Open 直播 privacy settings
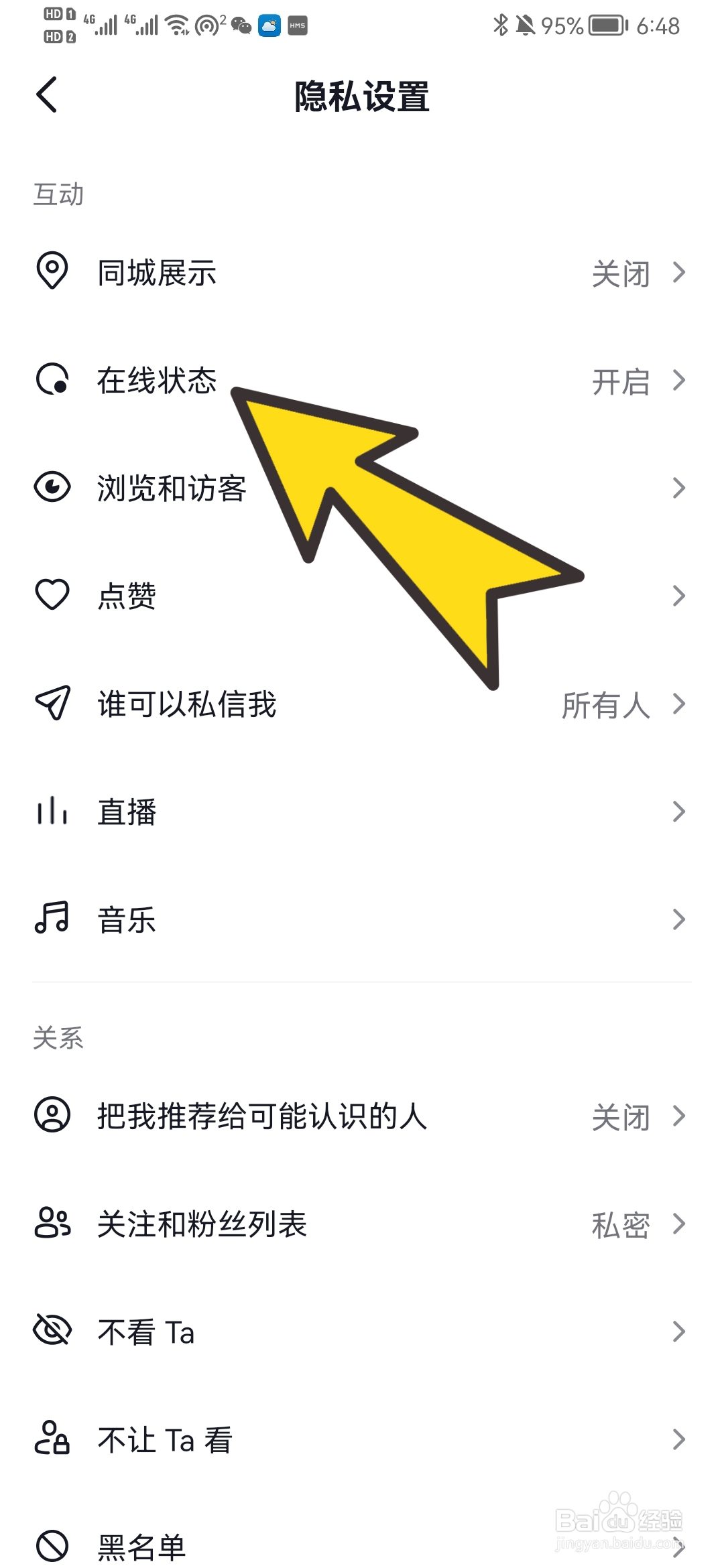 coord(127,812)
